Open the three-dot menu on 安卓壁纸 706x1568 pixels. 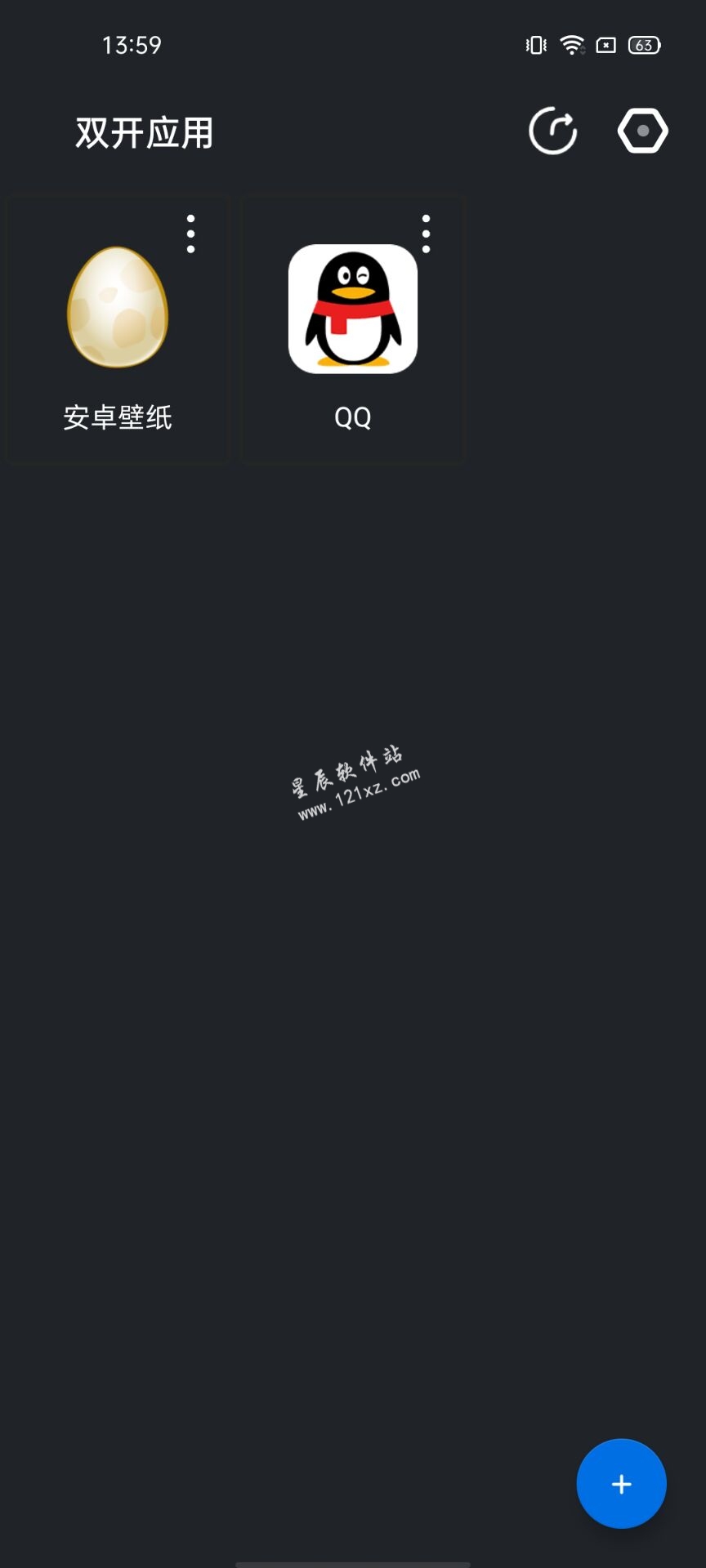point(190,234)
